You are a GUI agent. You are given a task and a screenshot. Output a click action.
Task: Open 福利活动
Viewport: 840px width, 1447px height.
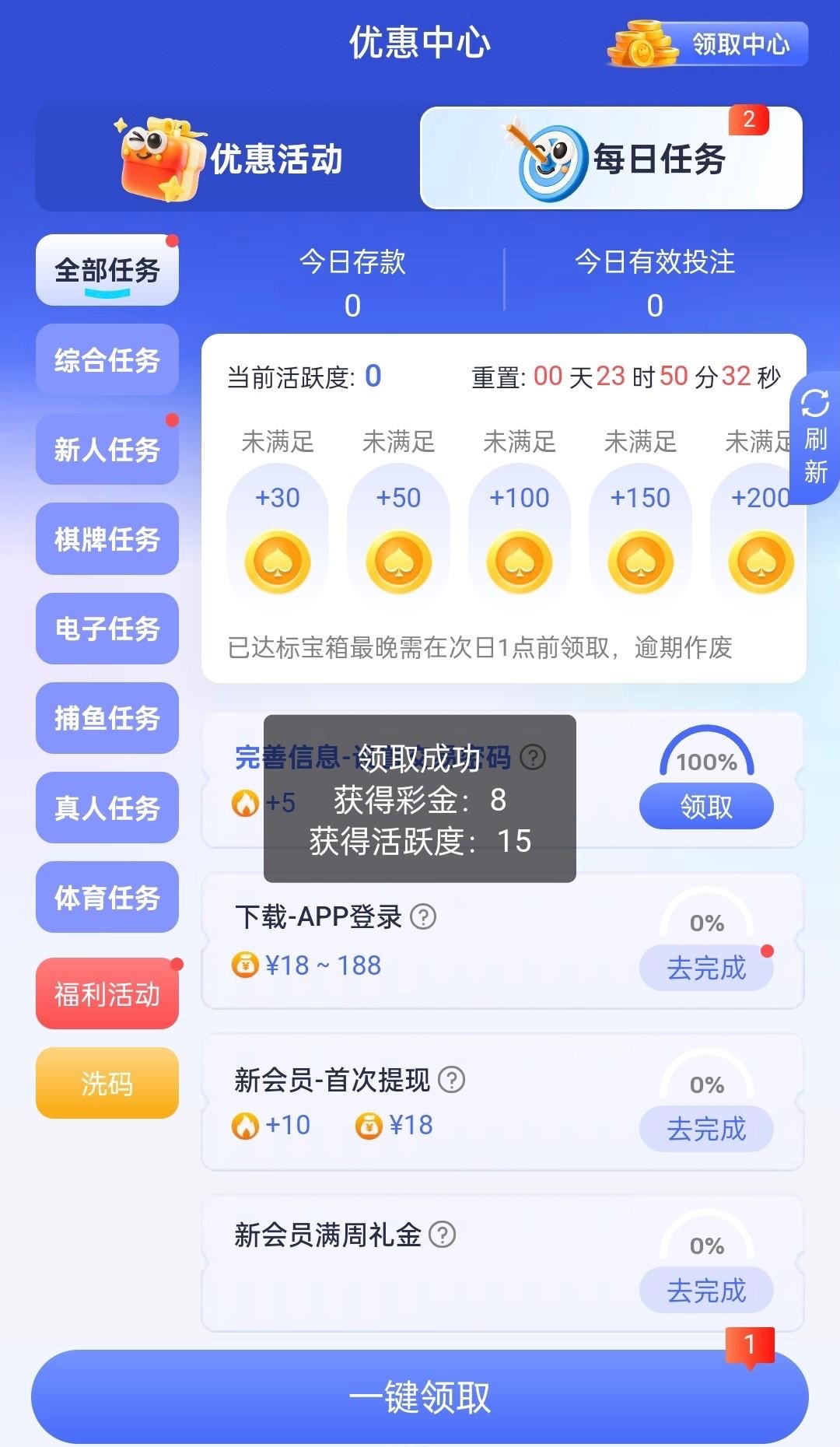tap(107, 994)
